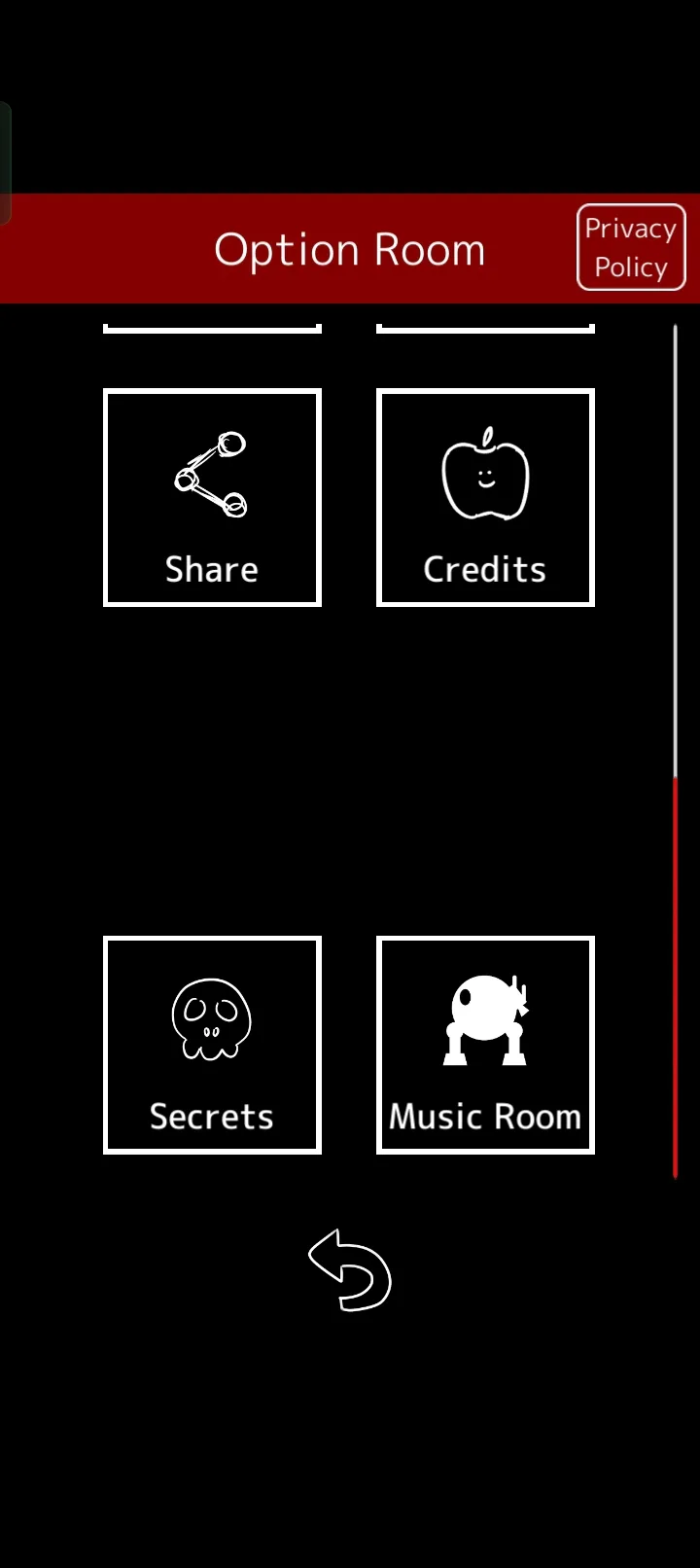
Task: Go back with the return arrow
Action: click(x=350, y=1270)
